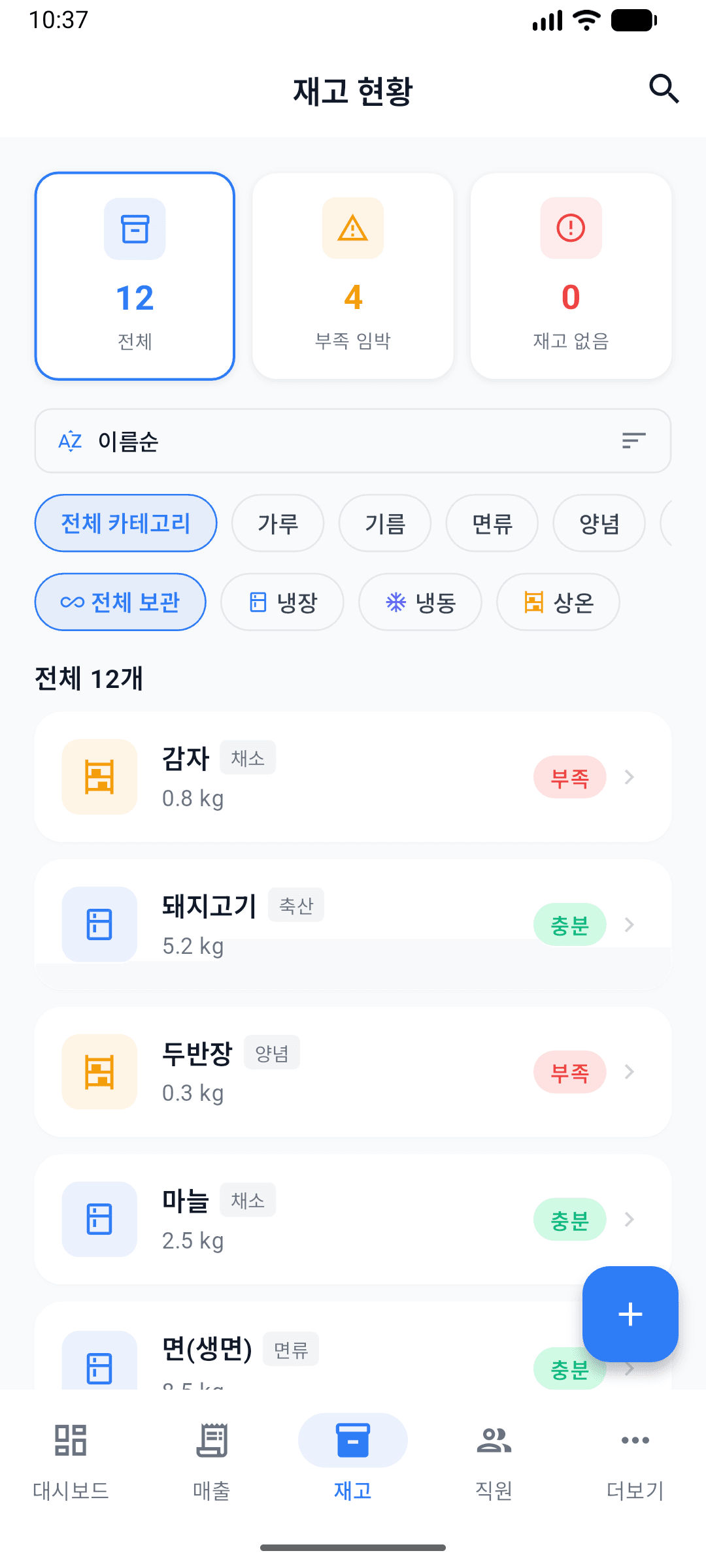Viewport: 706px width, 1568px height.
Task: Toggle the 가루 category filter
Action: [x=278, y=523]
